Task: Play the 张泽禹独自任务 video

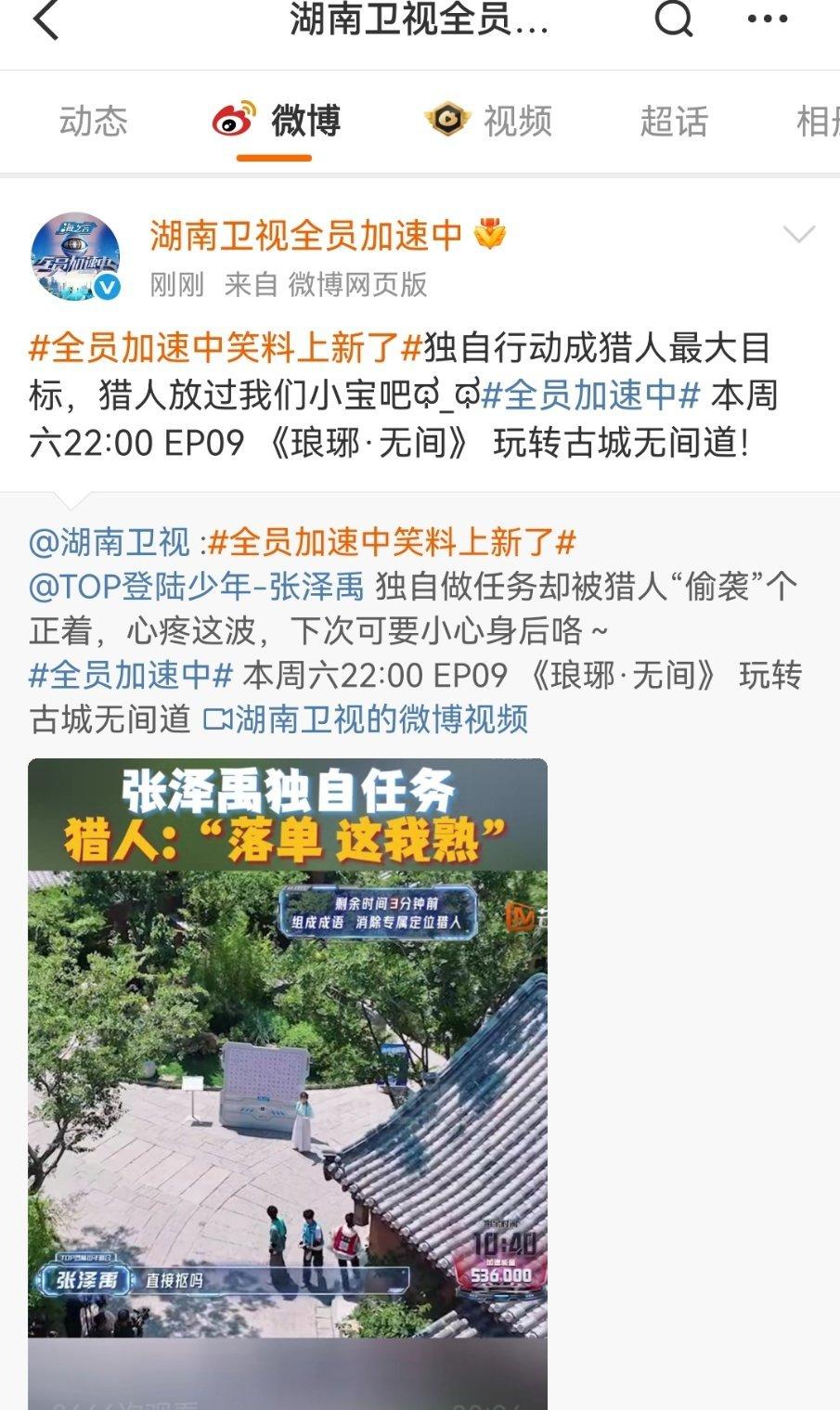Action: click(x=288, y=1084)
